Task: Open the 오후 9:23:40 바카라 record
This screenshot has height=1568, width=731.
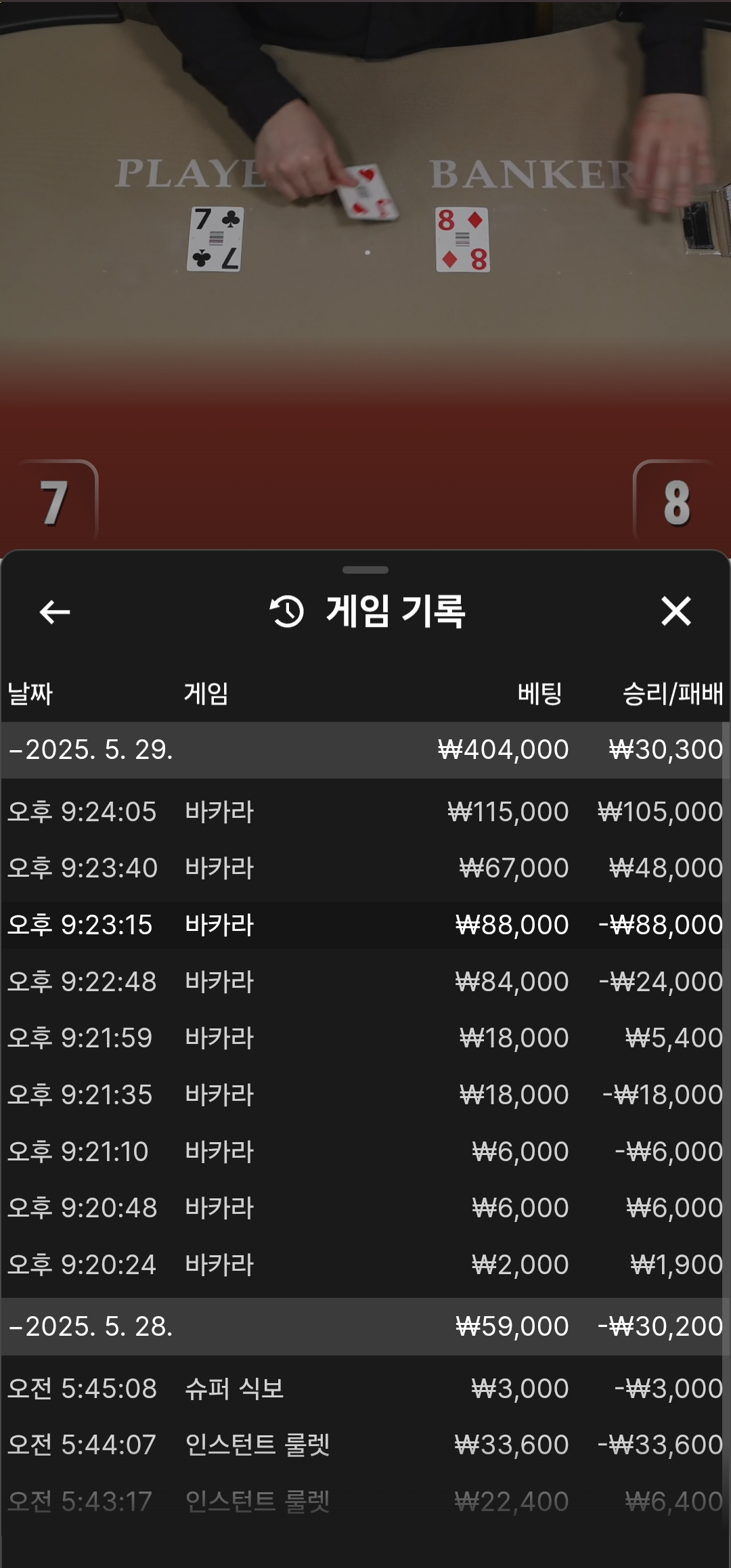Action: click(365, 868)
